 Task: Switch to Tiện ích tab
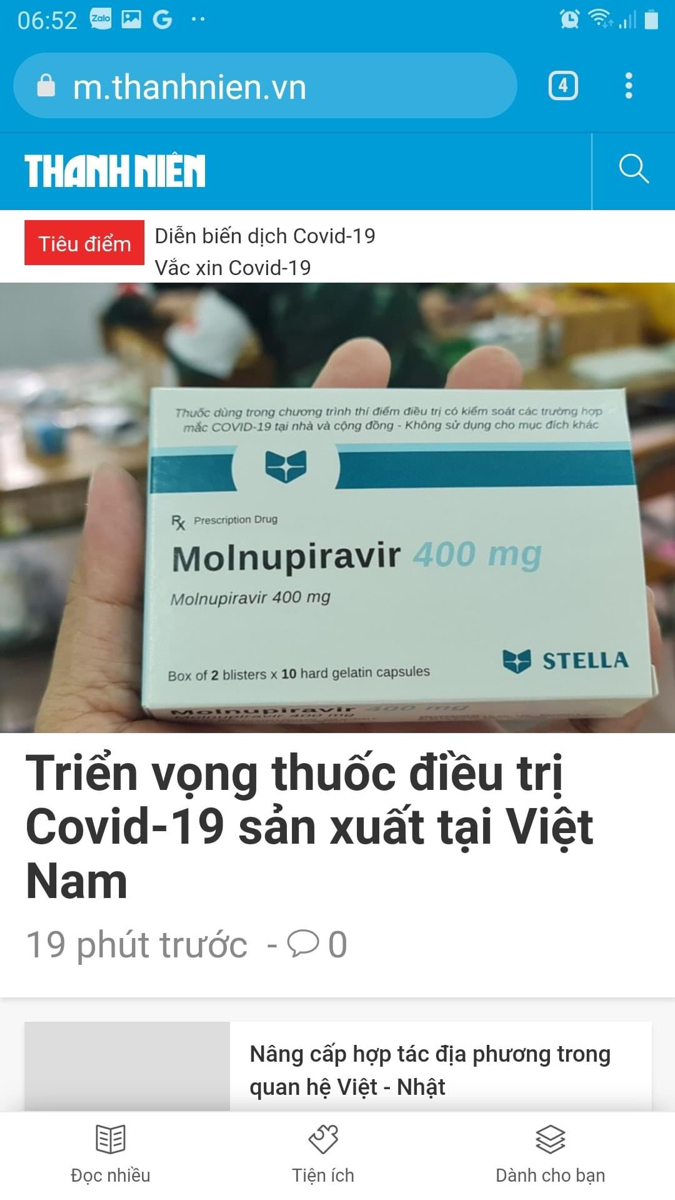click(323, 1155)
